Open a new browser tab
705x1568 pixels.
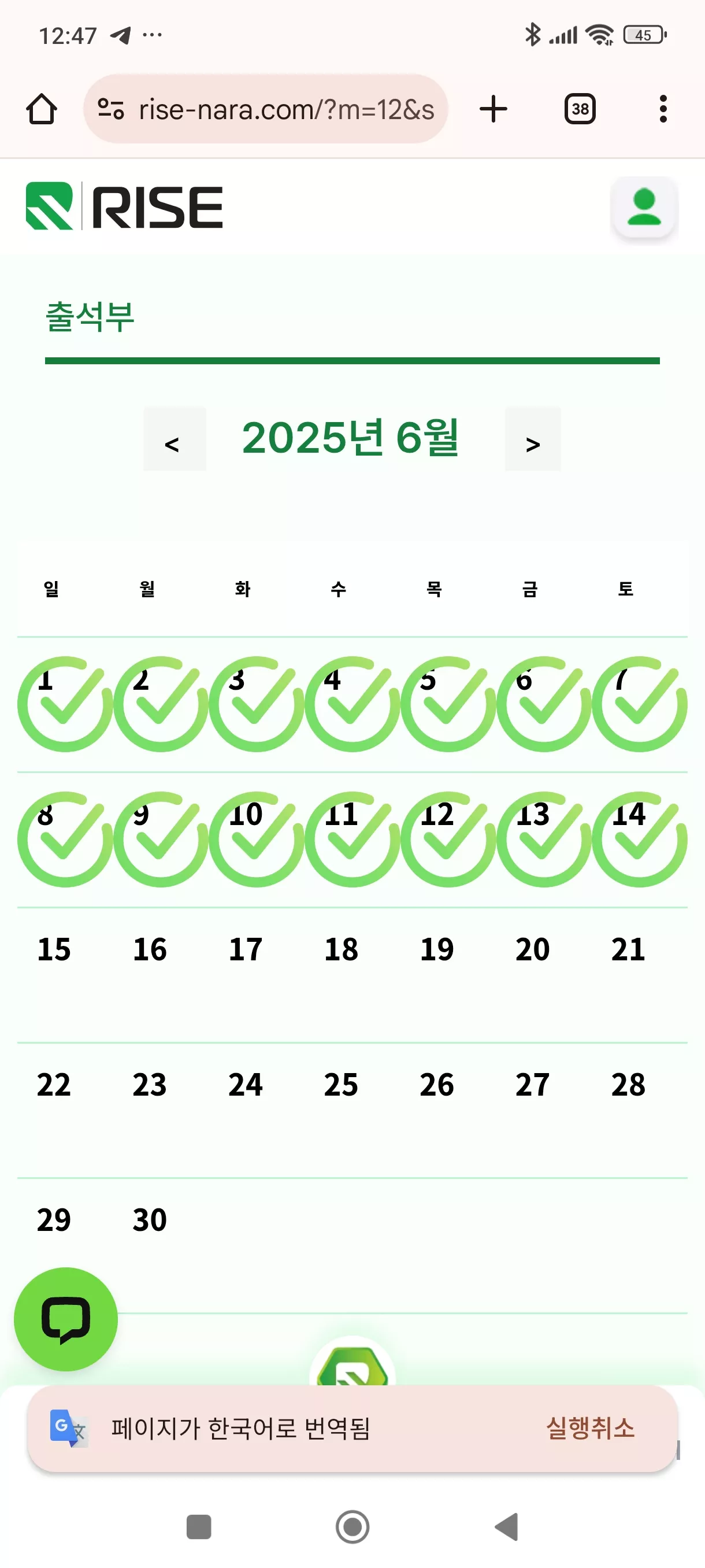pyautogui.click(x=493, y=109)
